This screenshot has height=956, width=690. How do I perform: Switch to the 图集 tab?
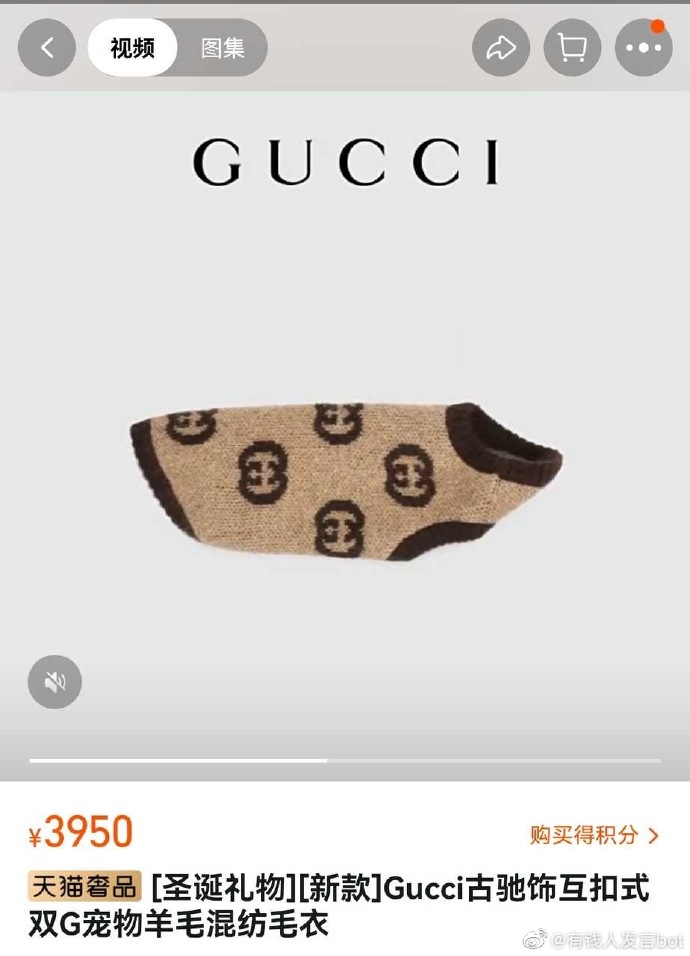(x=222, y=47)
